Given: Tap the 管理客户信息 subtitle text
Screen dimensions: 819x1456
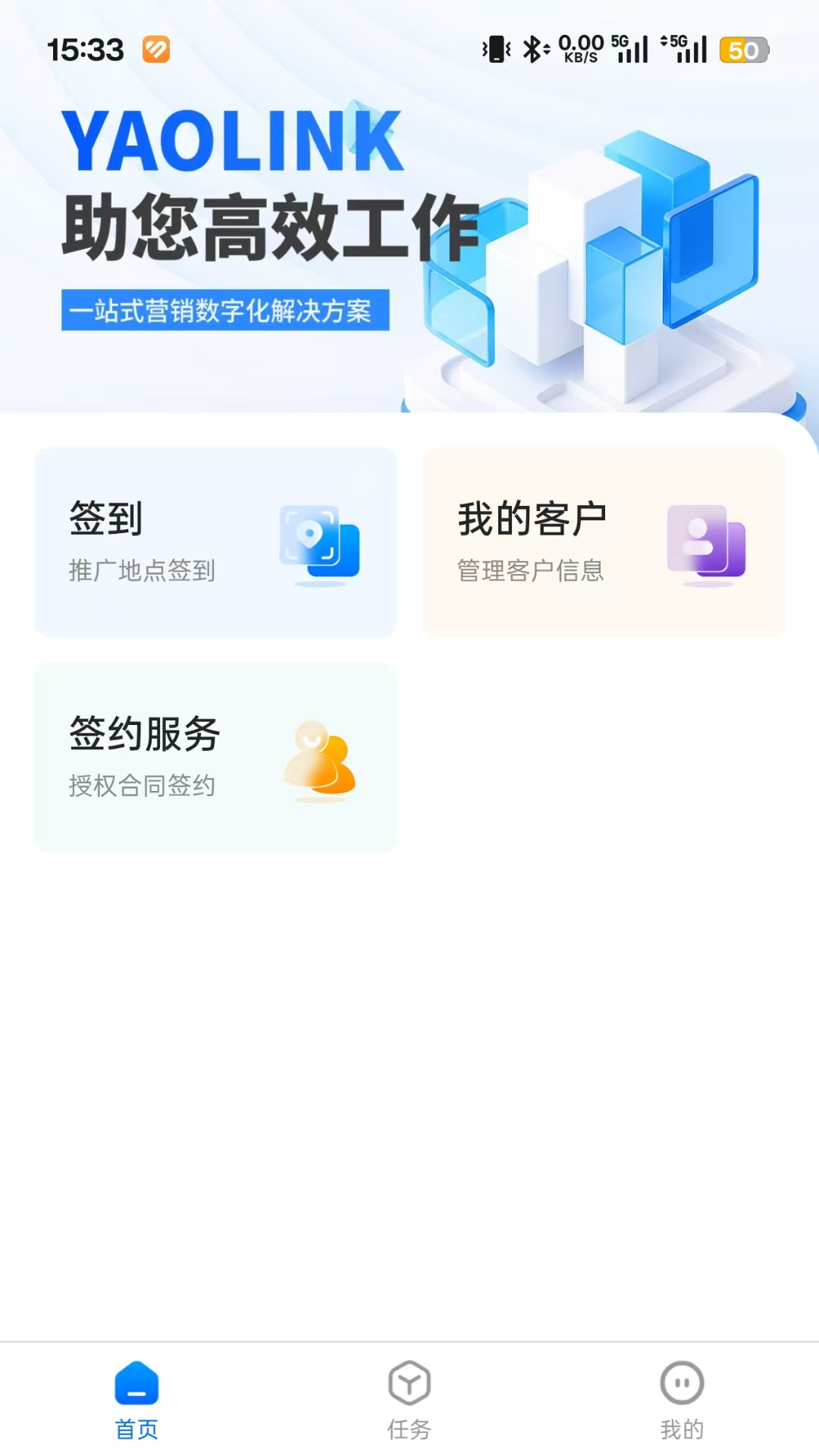Looking at the screenshot, I should (530, 573).
